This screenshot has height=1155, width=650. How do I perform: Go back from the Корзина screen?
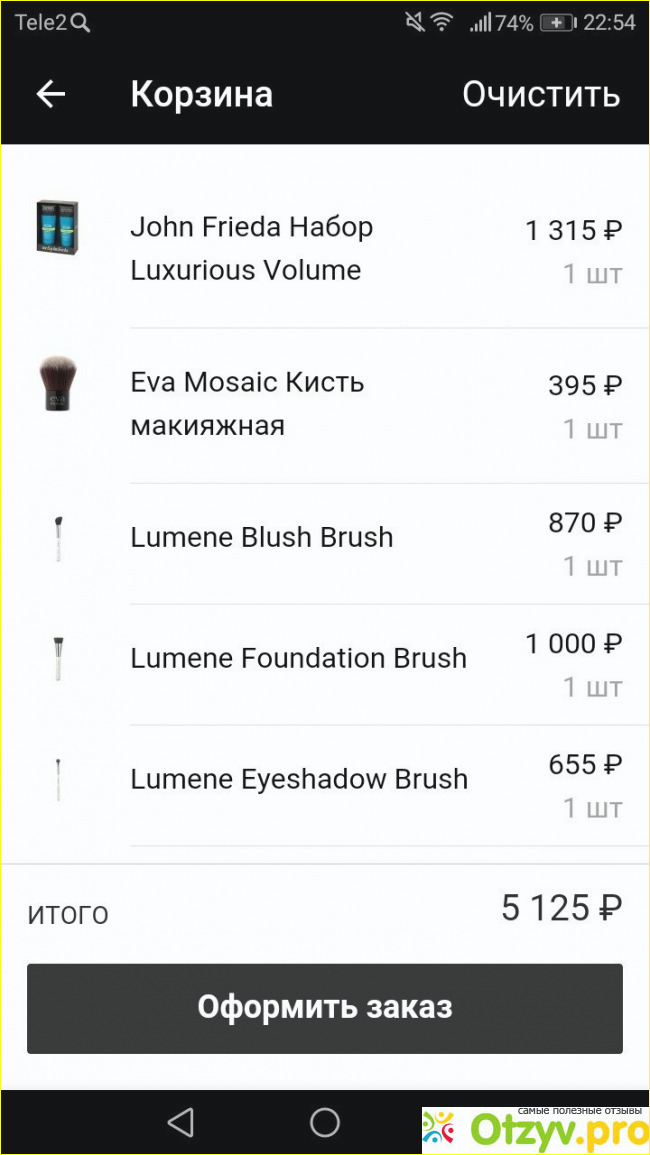50,94
